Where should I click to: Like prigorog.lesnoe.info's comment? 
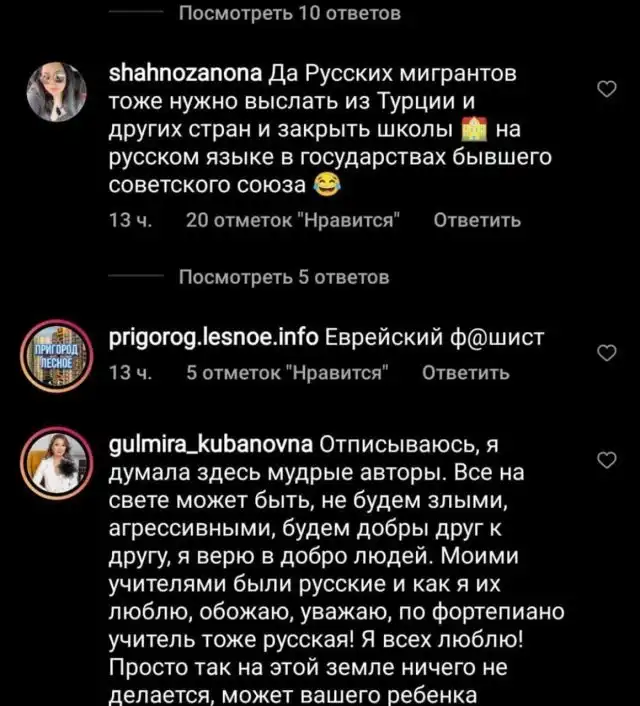[x=605, y=353]
